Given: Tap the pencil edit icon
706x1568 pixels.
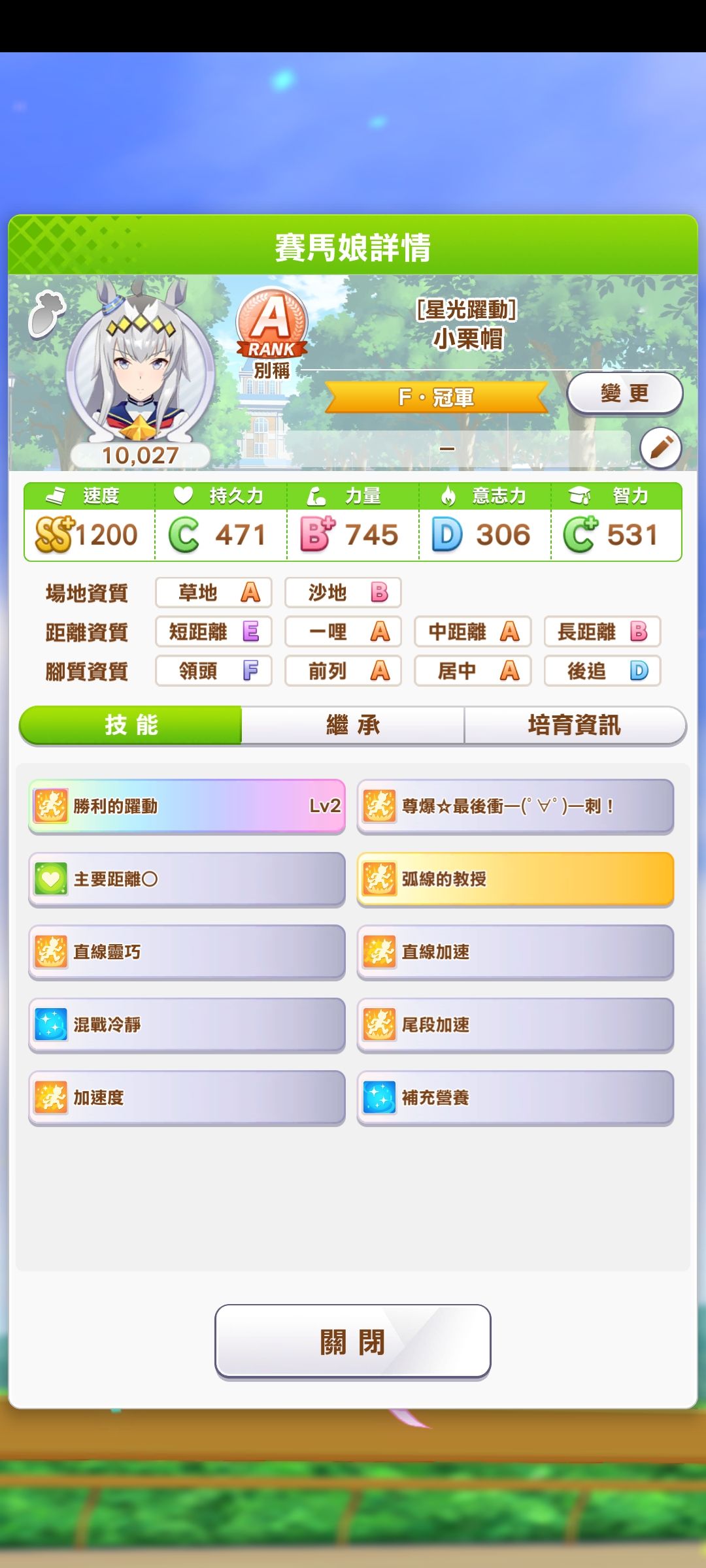Looking at the screenshot, I should (661, 448).
